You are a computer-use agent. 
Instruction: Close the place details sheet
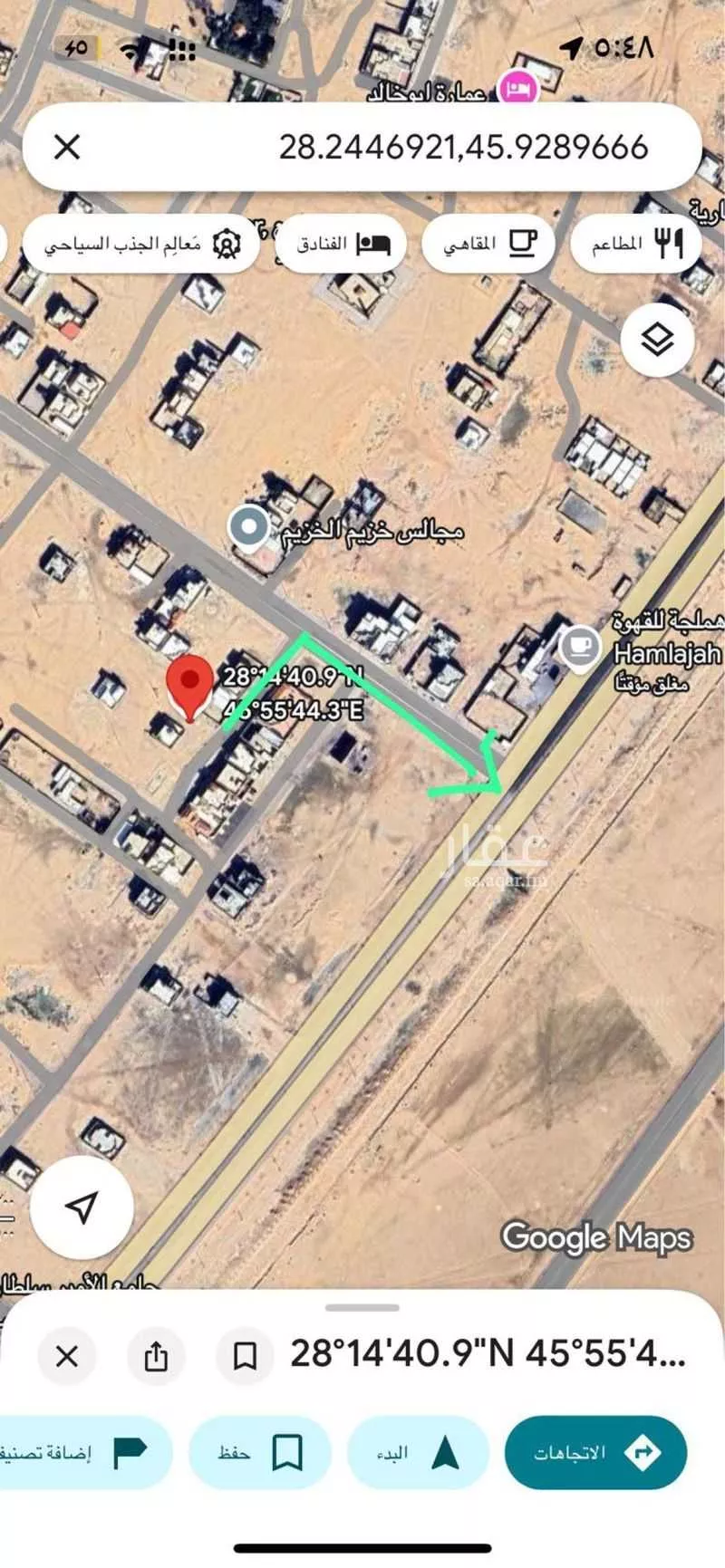click(x=67, y=1356)
